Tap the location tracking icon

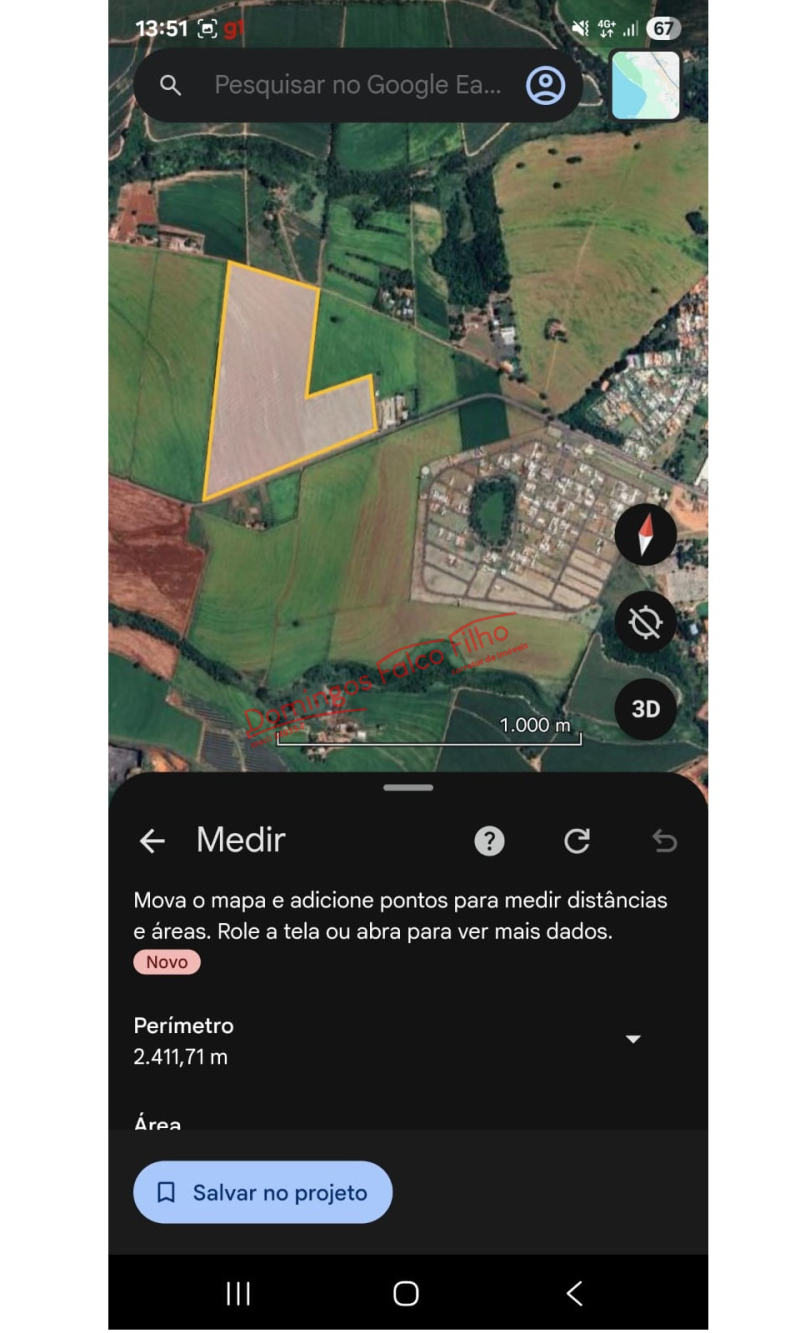click(645, 622)
